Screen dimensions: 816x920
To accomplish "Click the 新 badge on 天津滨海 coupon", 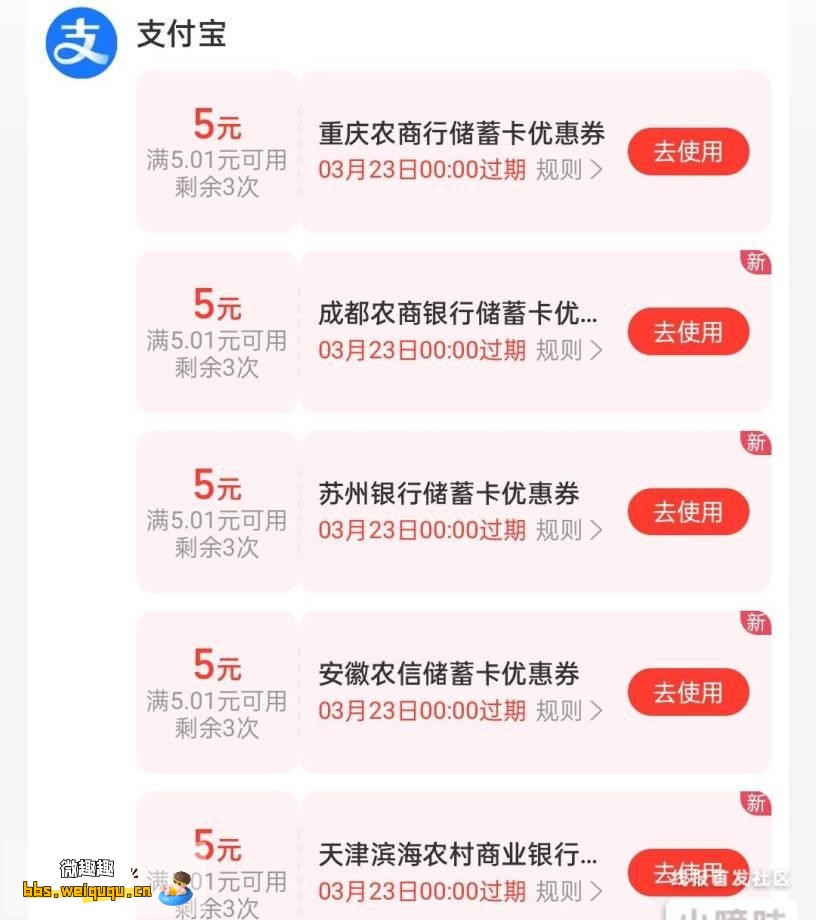I will [757, 803].
